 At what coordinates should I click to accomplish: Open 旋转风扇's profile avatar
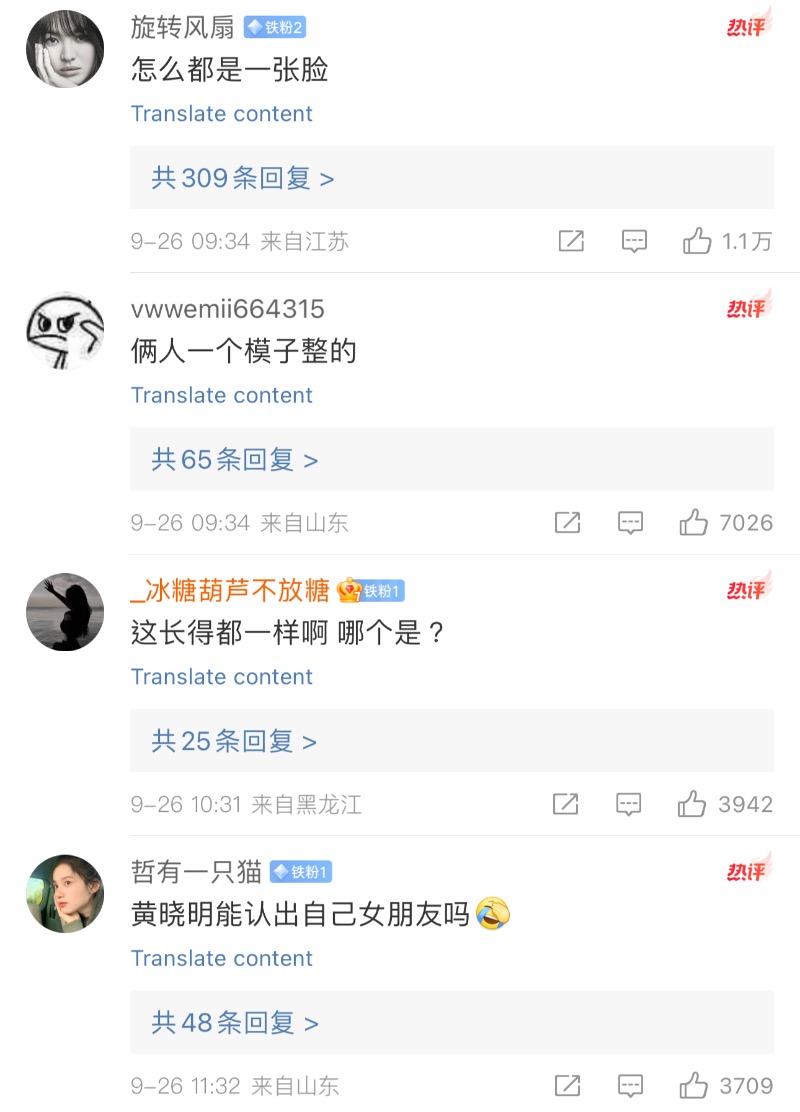tap(64, 49)
